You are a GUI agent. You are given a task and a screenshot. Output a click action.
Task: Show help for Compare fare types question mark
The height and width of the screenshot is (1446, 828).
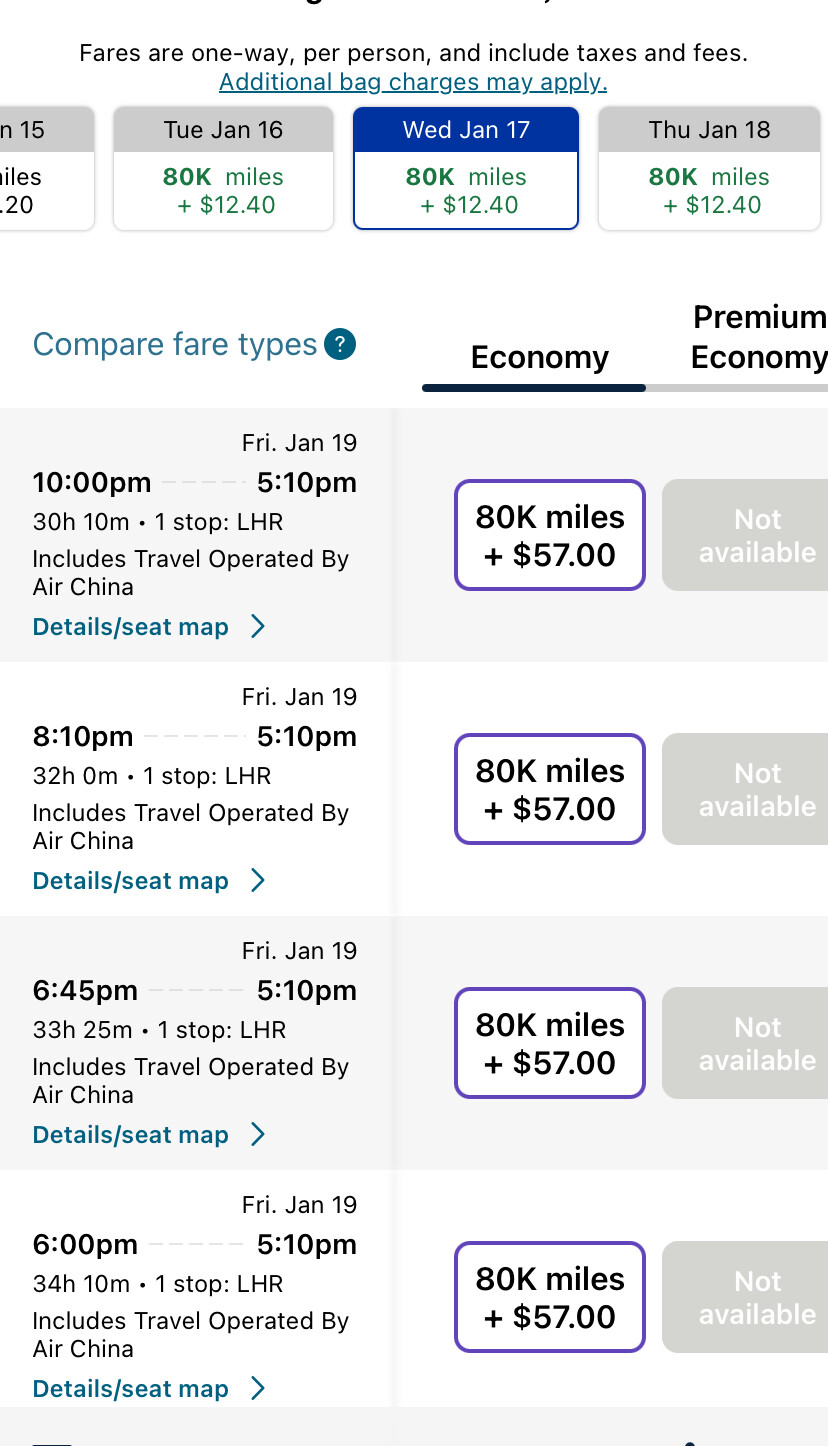click(x=341, y=345)
